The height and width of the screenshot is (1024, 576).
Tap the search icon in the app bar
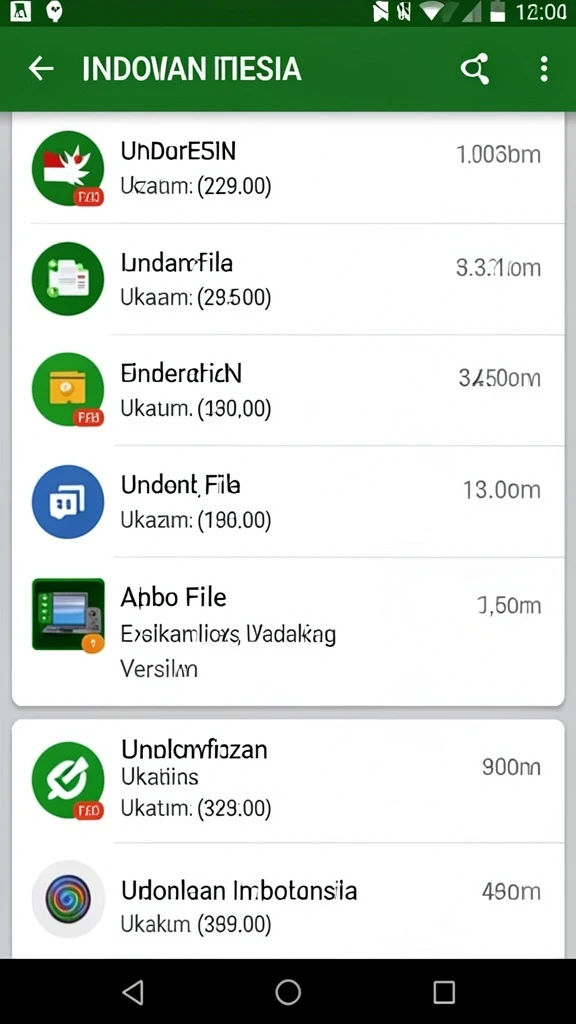coord(475,69)
